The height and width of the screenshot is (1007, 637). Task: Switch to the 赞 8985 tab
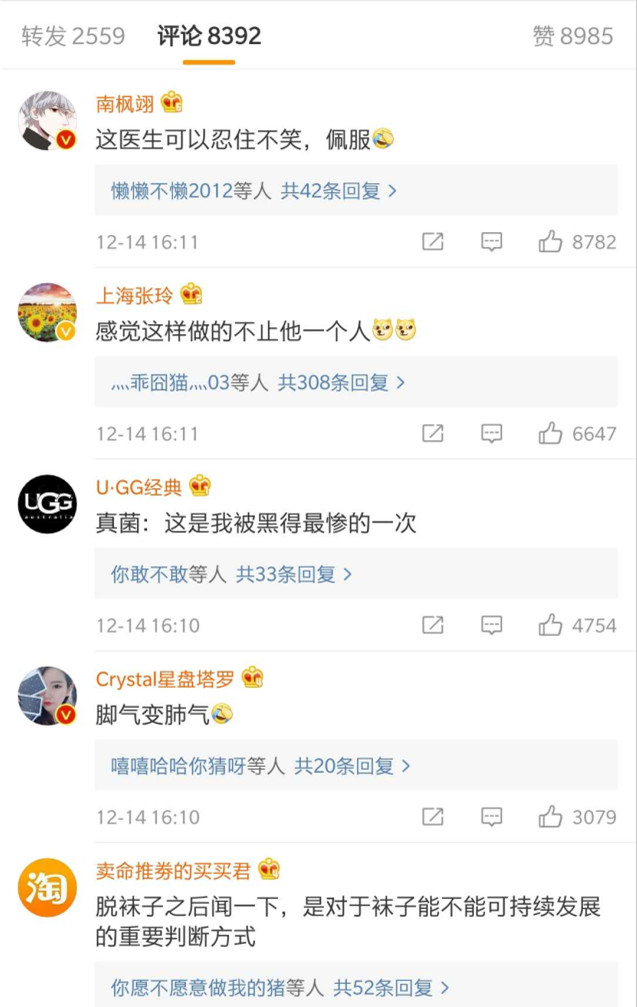coord(572,37)
